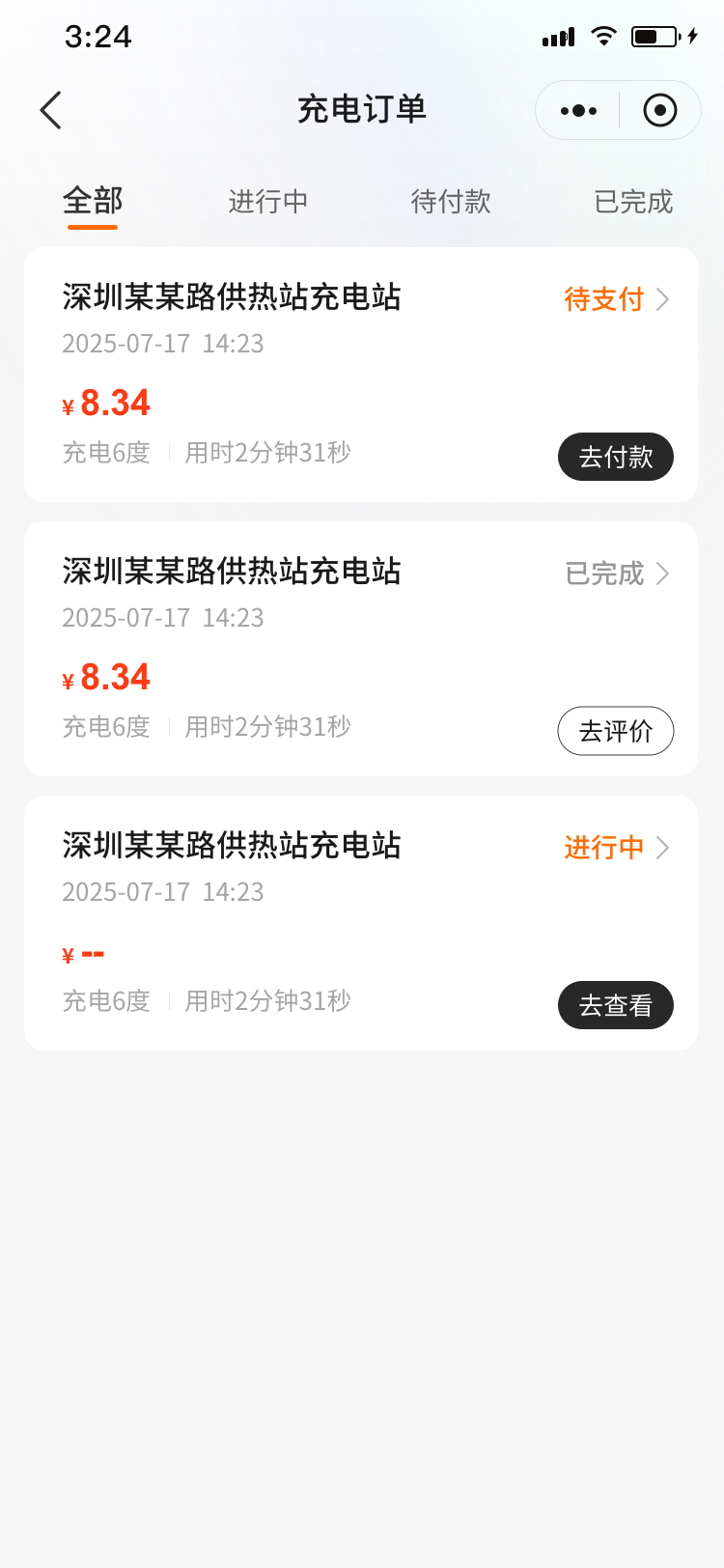Tap the ¥8.34 price of pending order
The image size is (724, 1568).
(x=106, y=403)
